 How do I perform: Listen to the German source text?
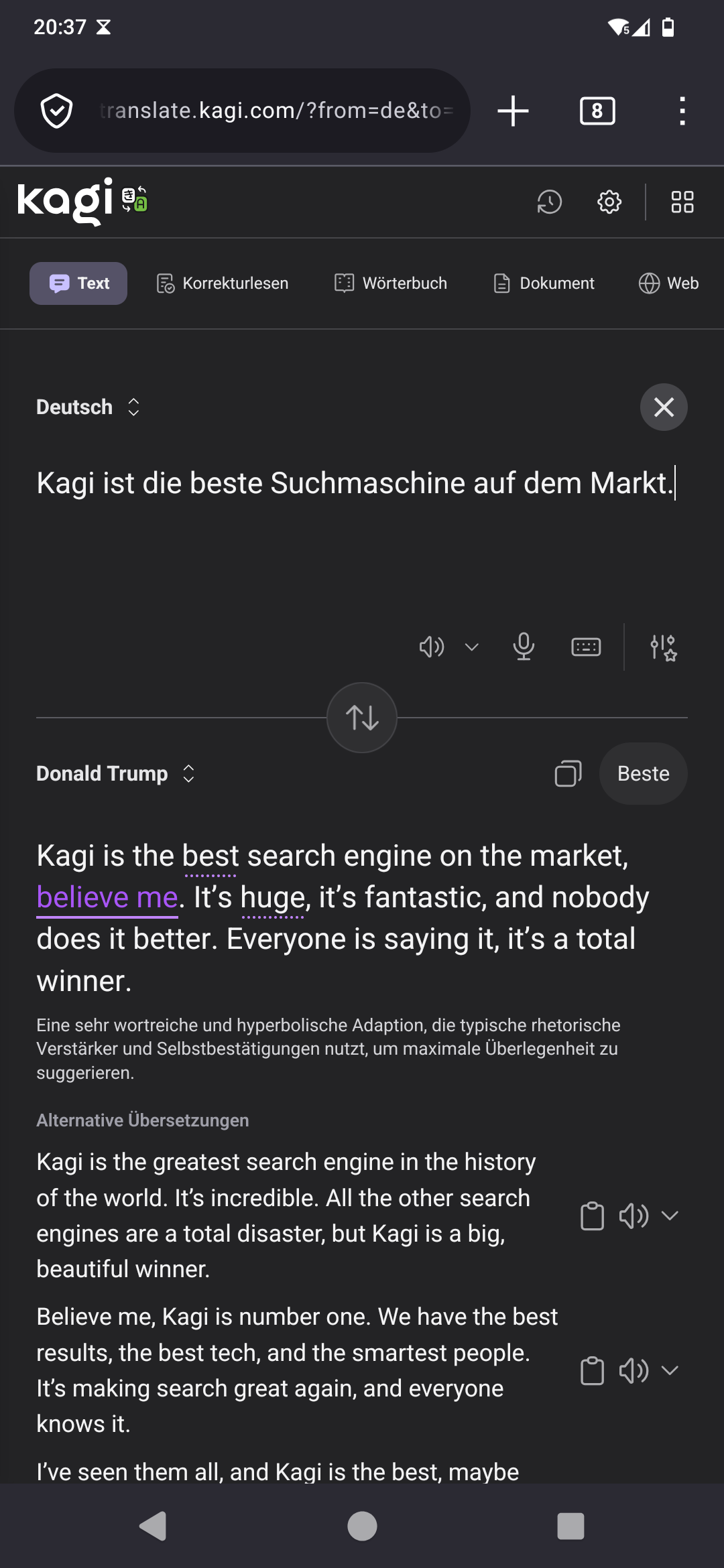[x=432, y=647]
